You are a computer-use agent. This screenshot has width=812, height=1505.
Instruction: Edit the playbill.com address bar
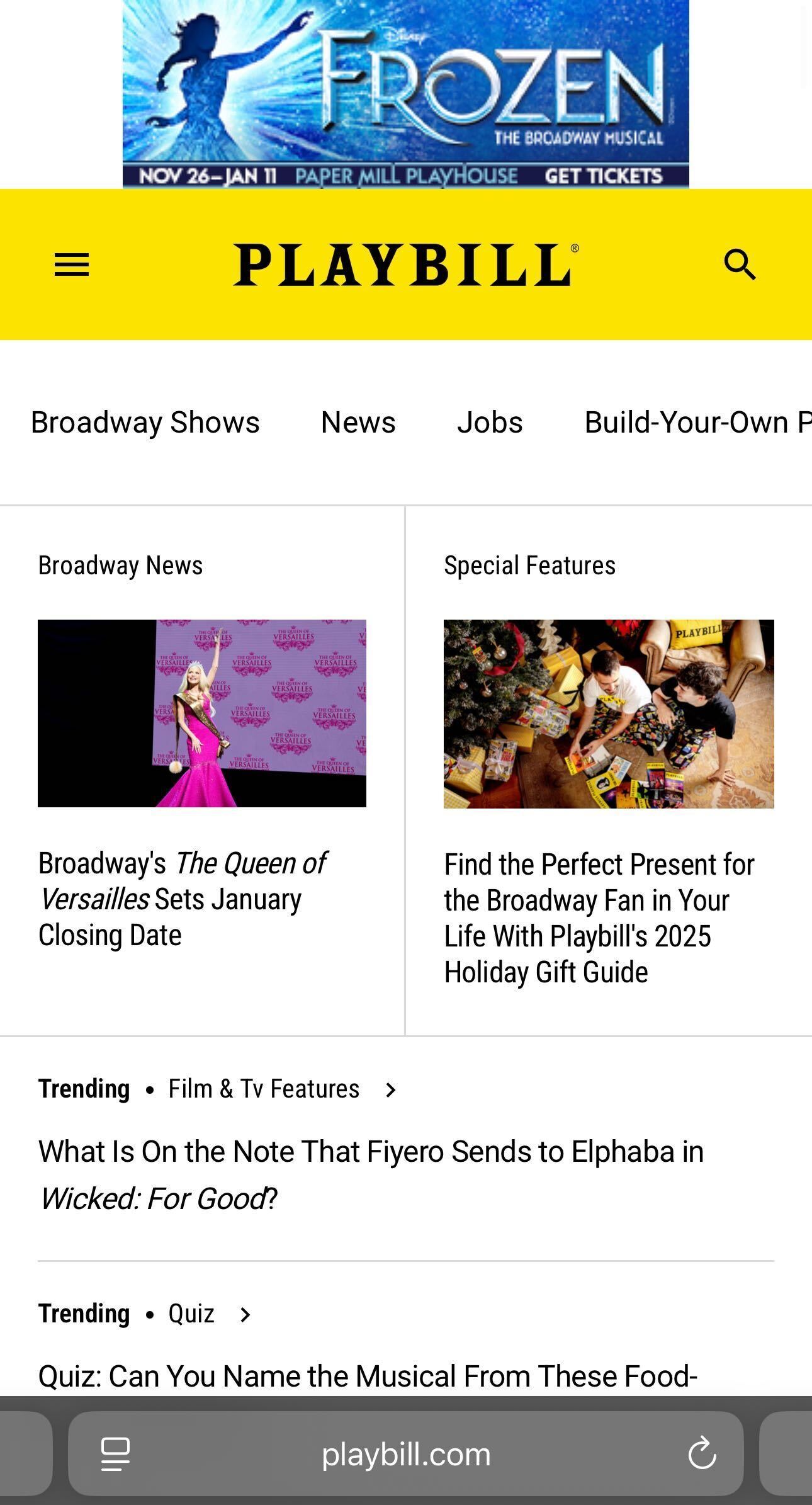click(406, 1454)
